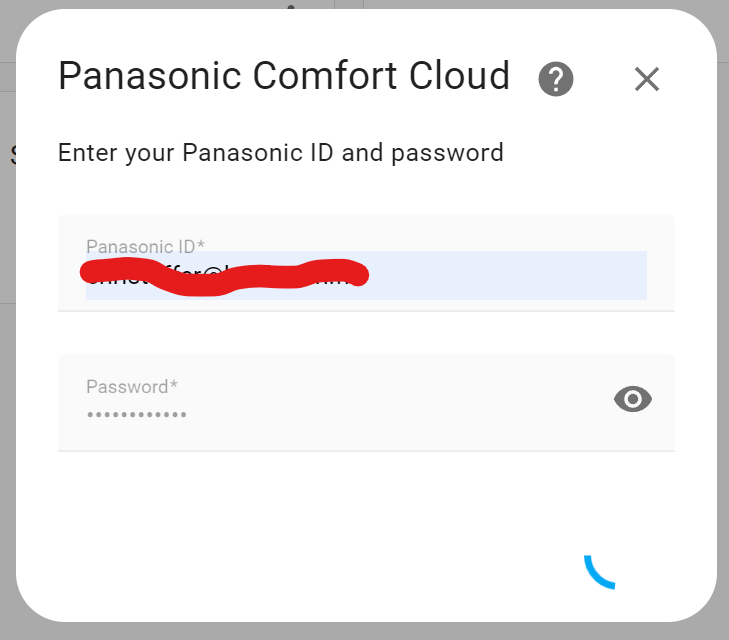Open the help question mark icon
729x640 pixels.
coord(556,79)
